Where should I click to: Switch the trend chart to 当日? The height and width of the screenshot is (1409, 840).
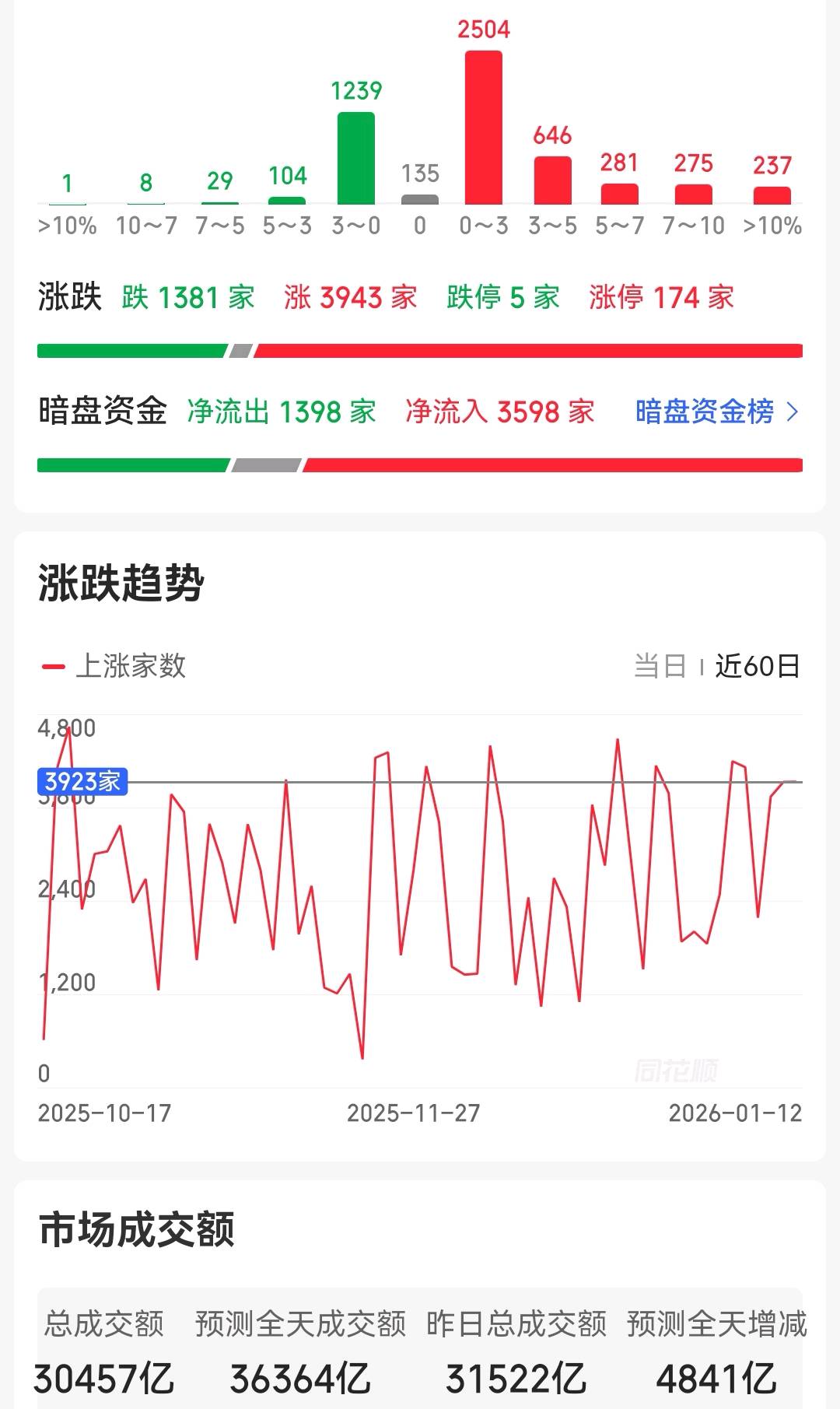click(x=660, y=666)
